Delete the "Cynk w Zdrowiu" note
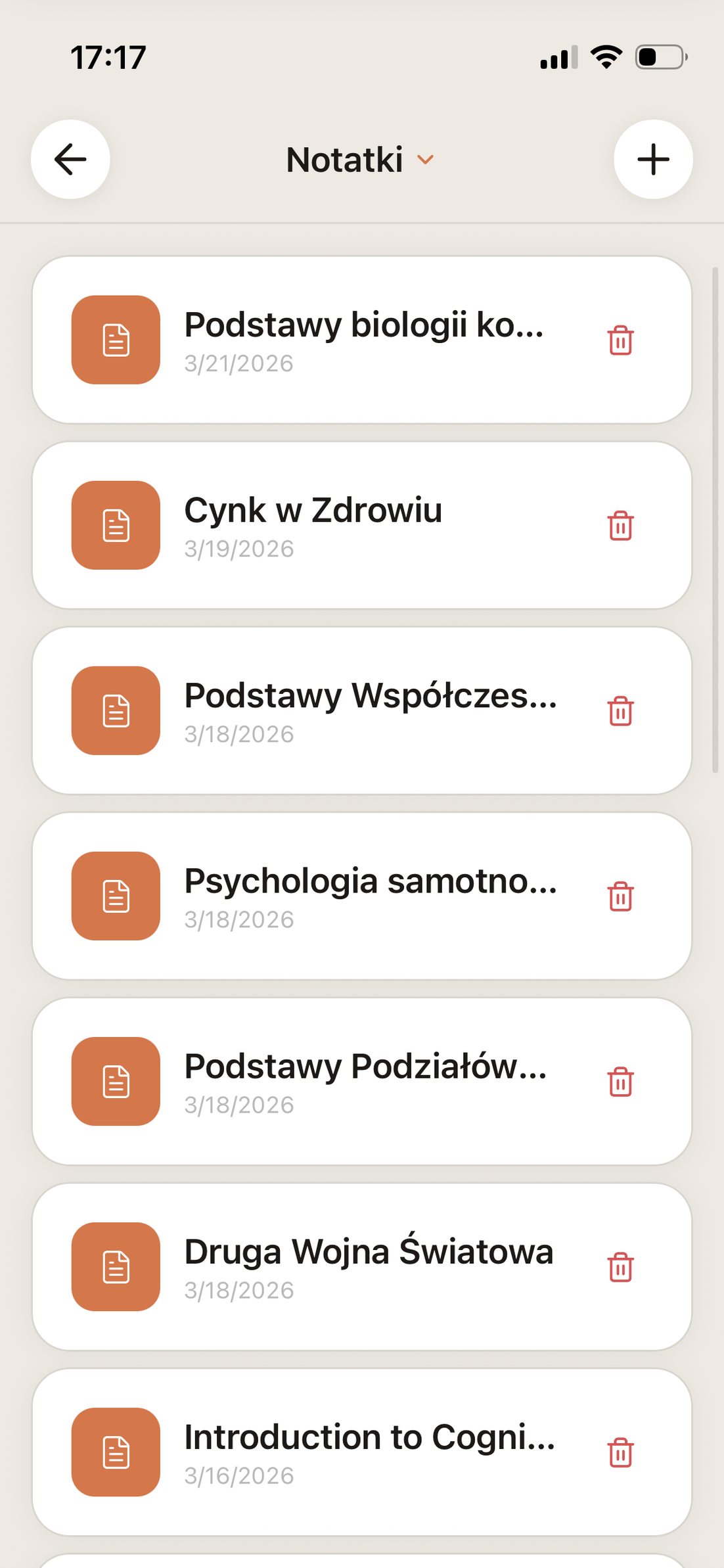 click(620, 526)
